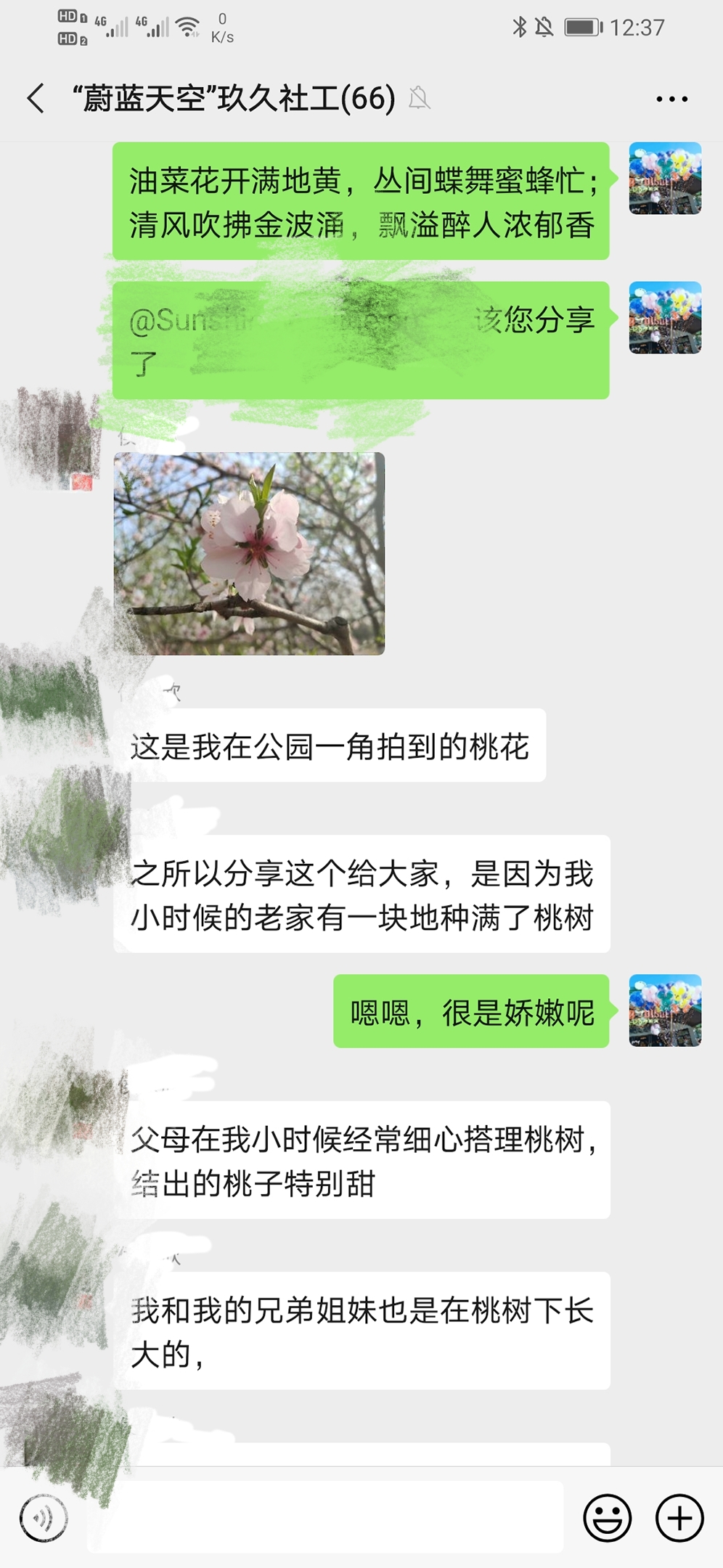Image resolution: width=723 pixels, height=1568 pixels.
Task: Open the peach blossom photo
Action: pyautogui.click(x=249, y=553)
